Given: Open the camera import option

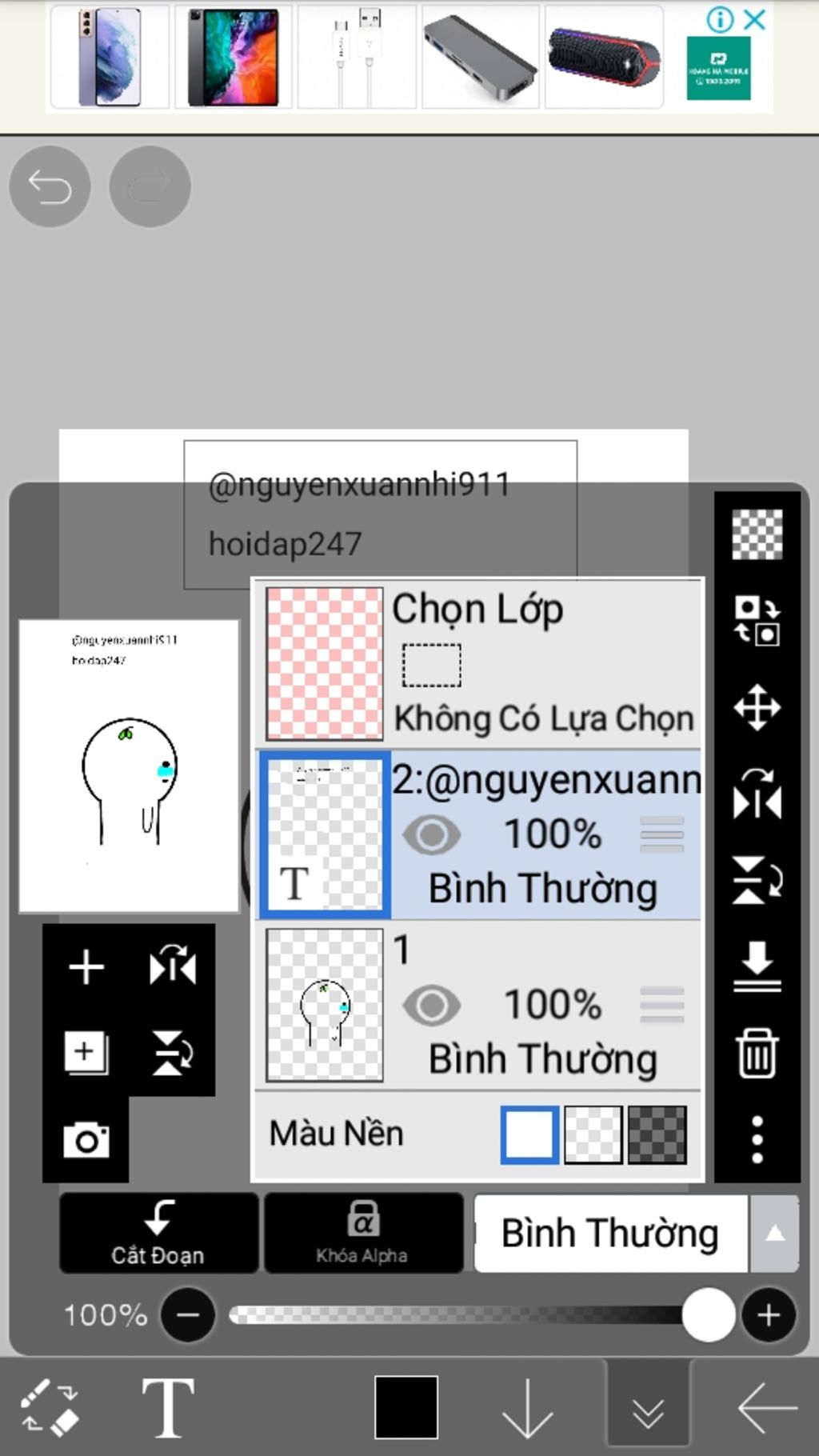Looking at the screenshot, I should pyautogui.click(x=86, y=1139).
